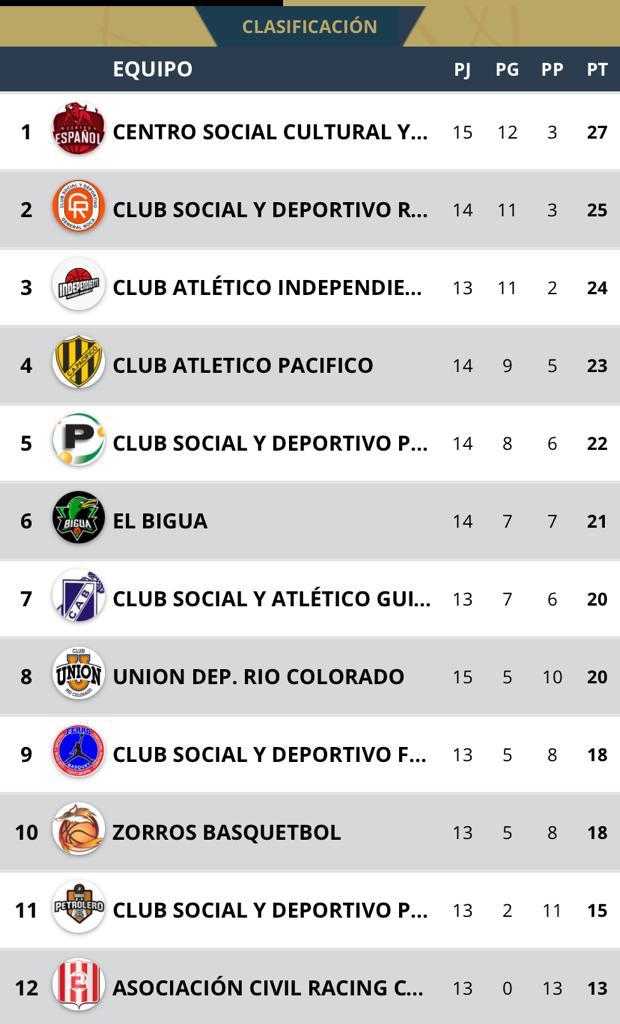Image resolution: width=620 pixels, height=1024 pixels.
Task: Open the fifth-ranked Club Social Y Deportivo P... row
Action: pyautogui.click(x=270, y=443)
